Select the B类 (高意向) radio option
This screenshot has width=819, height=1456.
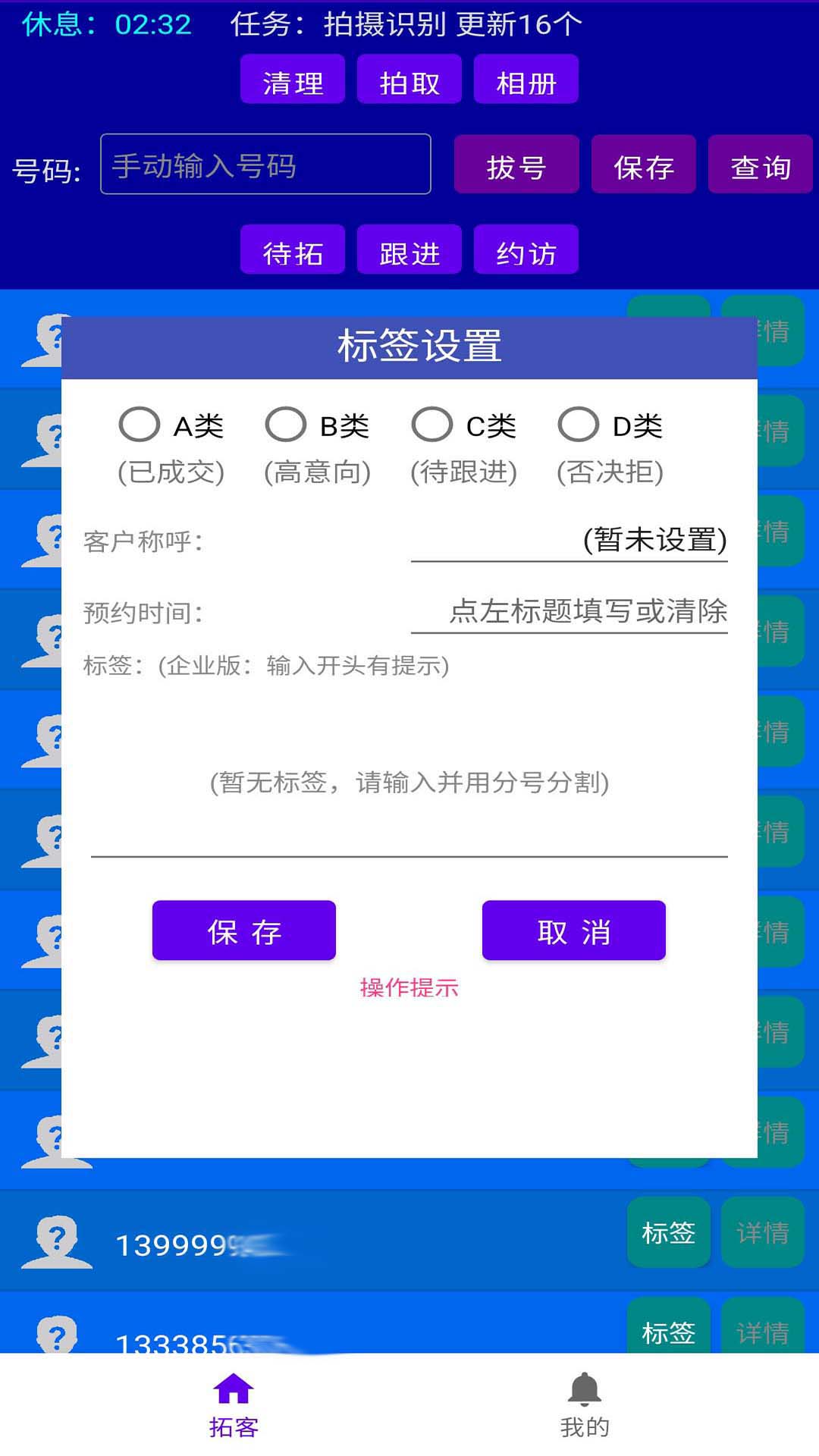point(286,425)
